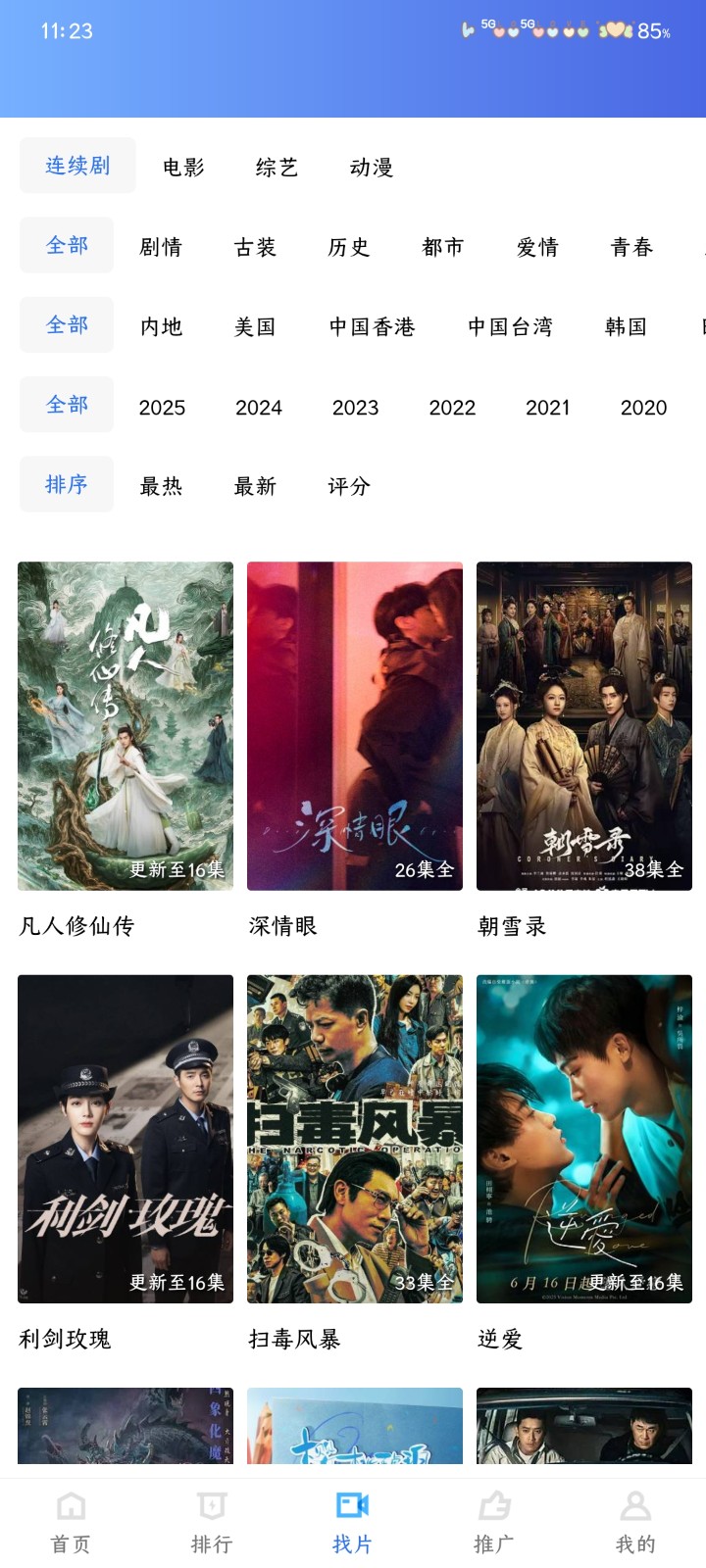Filter region to 美国 USA
This screenshot has height=1568, width=706.
[x=258, y=325]
